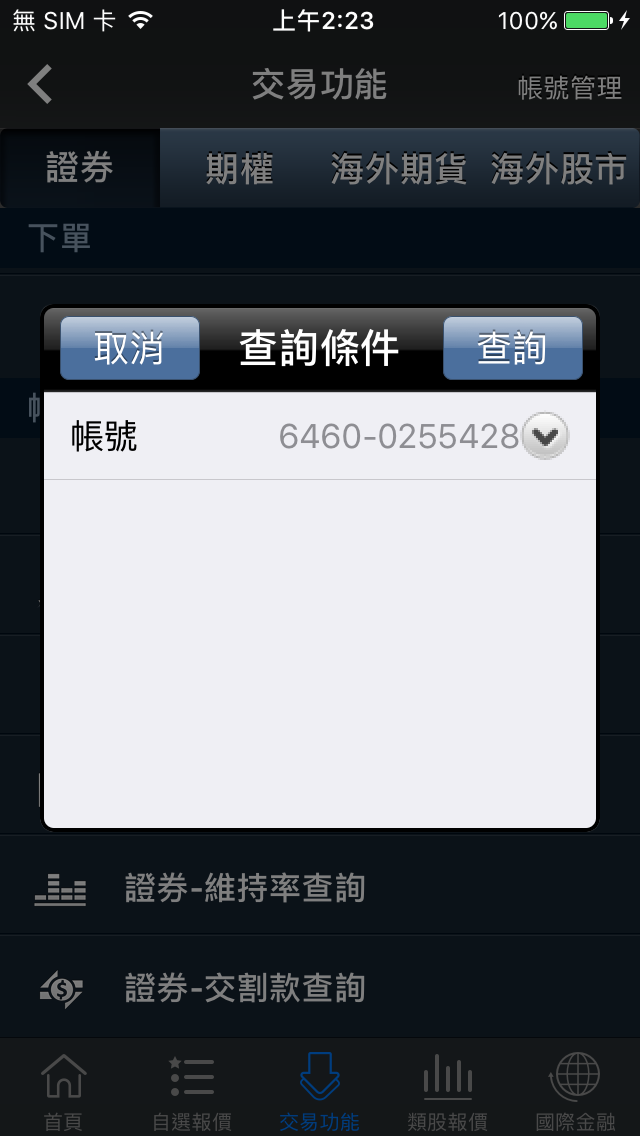Expand the 帳號 account dropdown
This screenshot has height=1136, width=640.
546,437
